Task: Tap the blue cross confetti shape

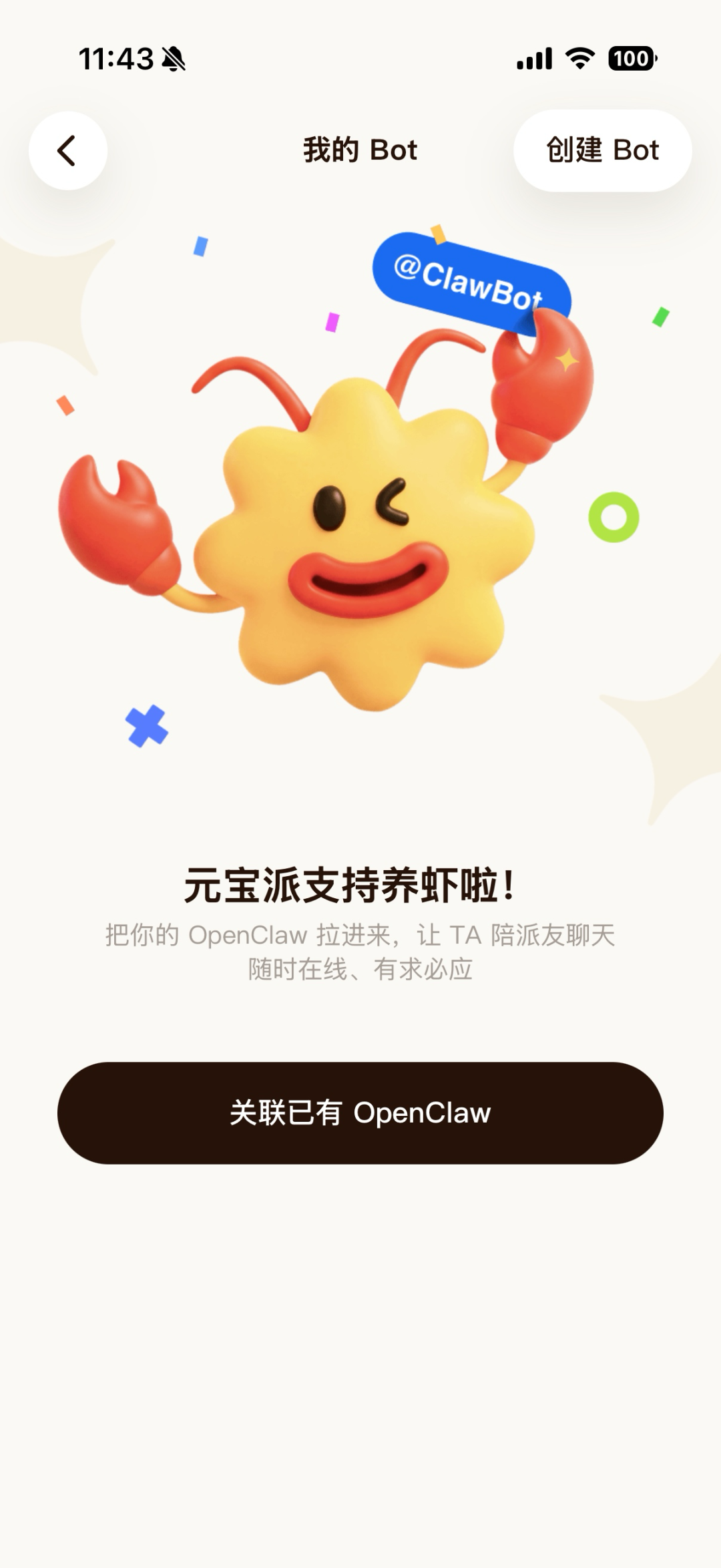Action: click(146, 726)
